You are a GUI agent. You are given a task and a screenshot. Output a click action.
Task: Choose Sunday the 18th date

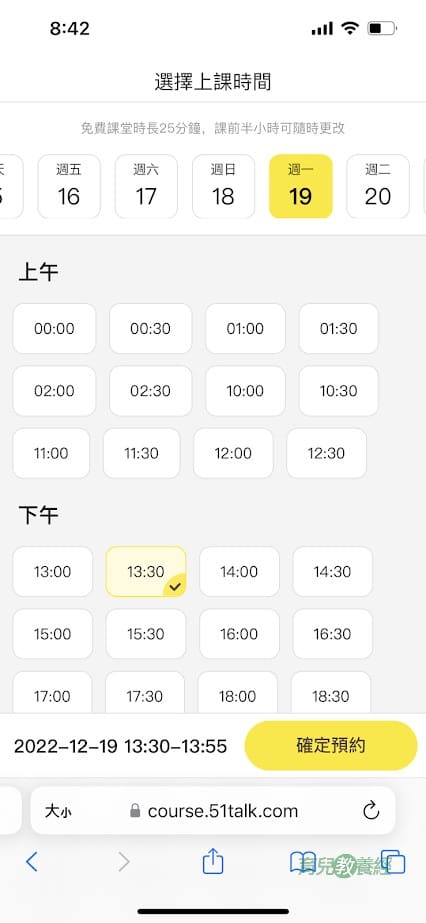223,187
